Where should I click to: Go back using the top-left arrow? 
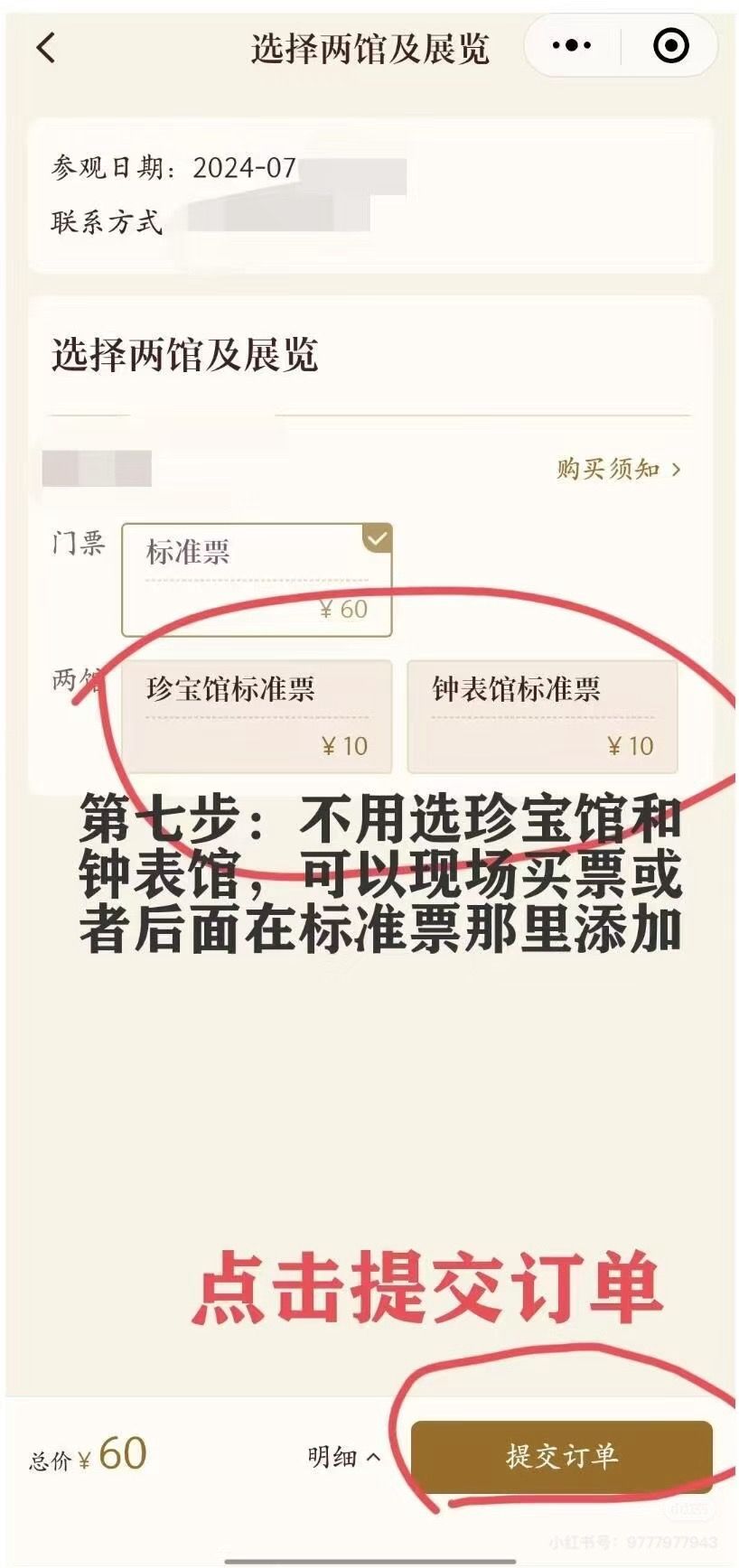(x=47, y=47)
